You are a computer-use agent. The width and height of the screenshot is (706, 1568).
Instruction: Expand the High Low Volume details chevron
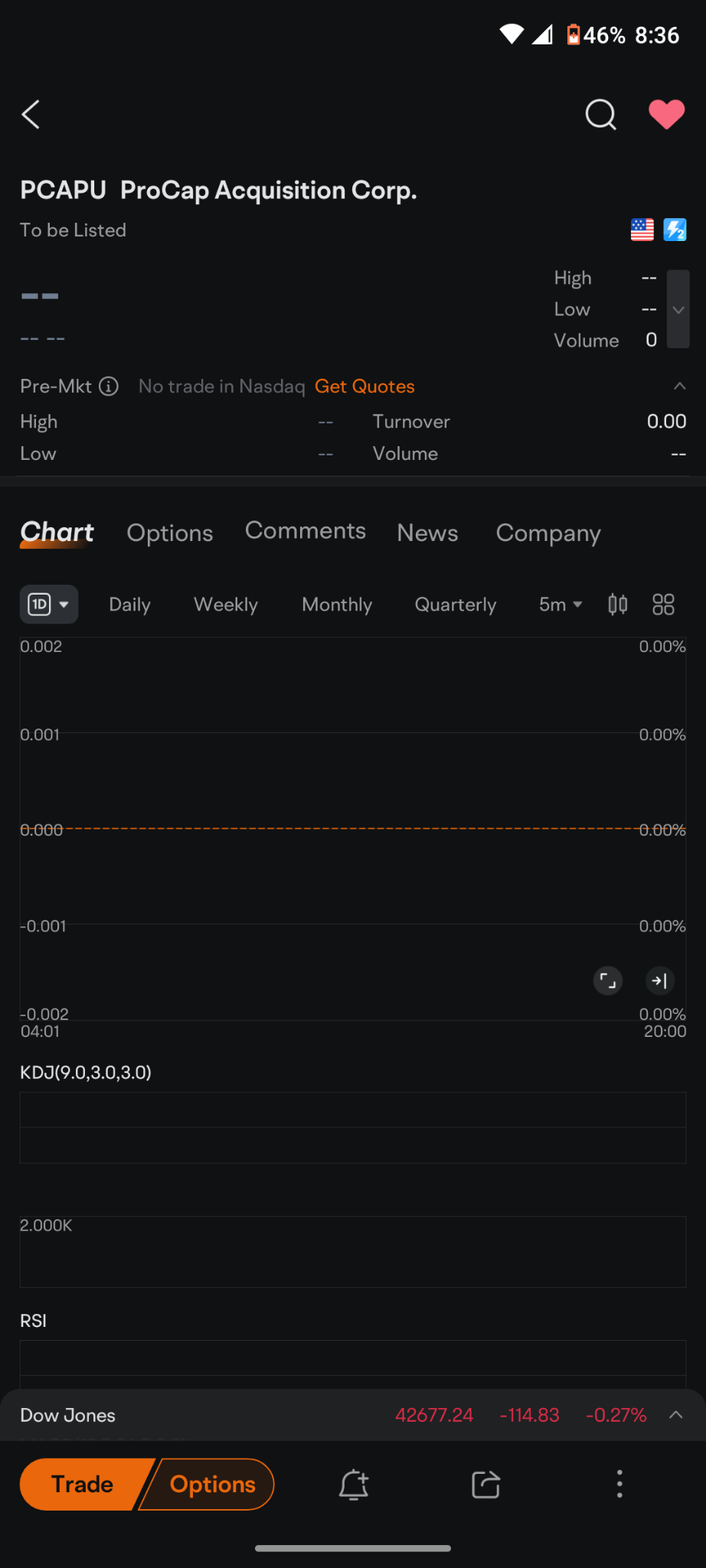(678, 309)
